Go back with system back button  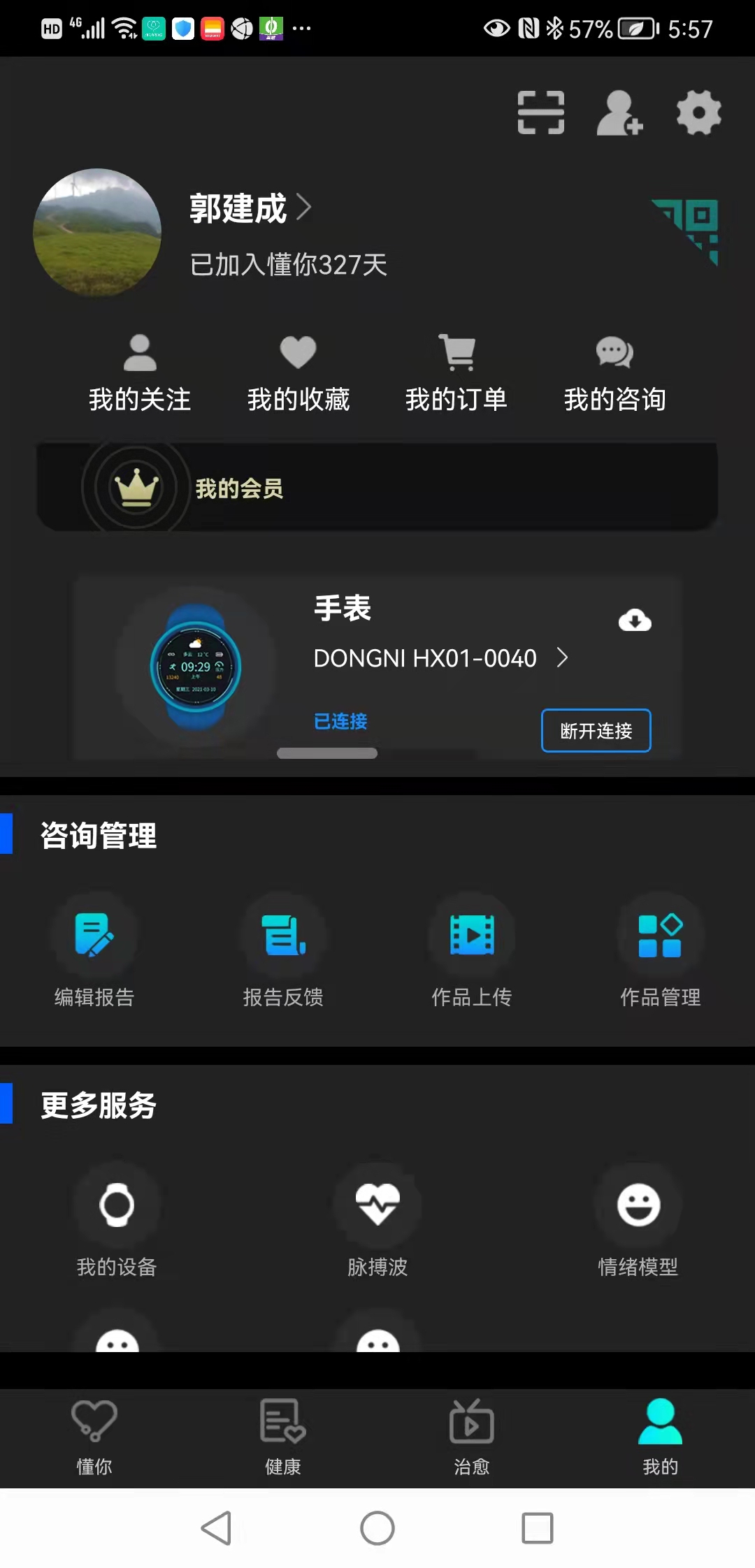pos(216,1527)
